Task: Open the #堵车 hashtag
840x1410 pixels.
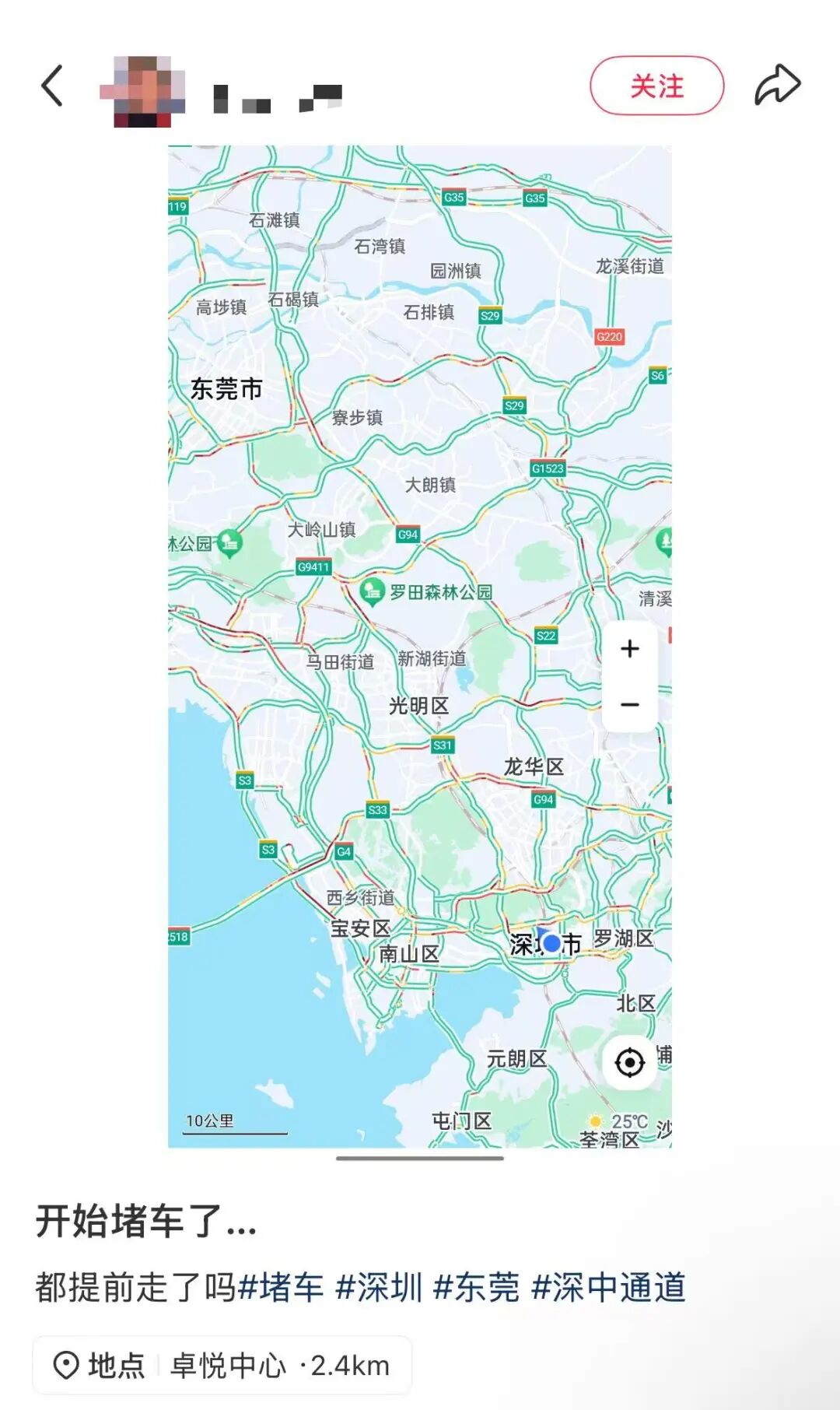Action: point(281,1287)
